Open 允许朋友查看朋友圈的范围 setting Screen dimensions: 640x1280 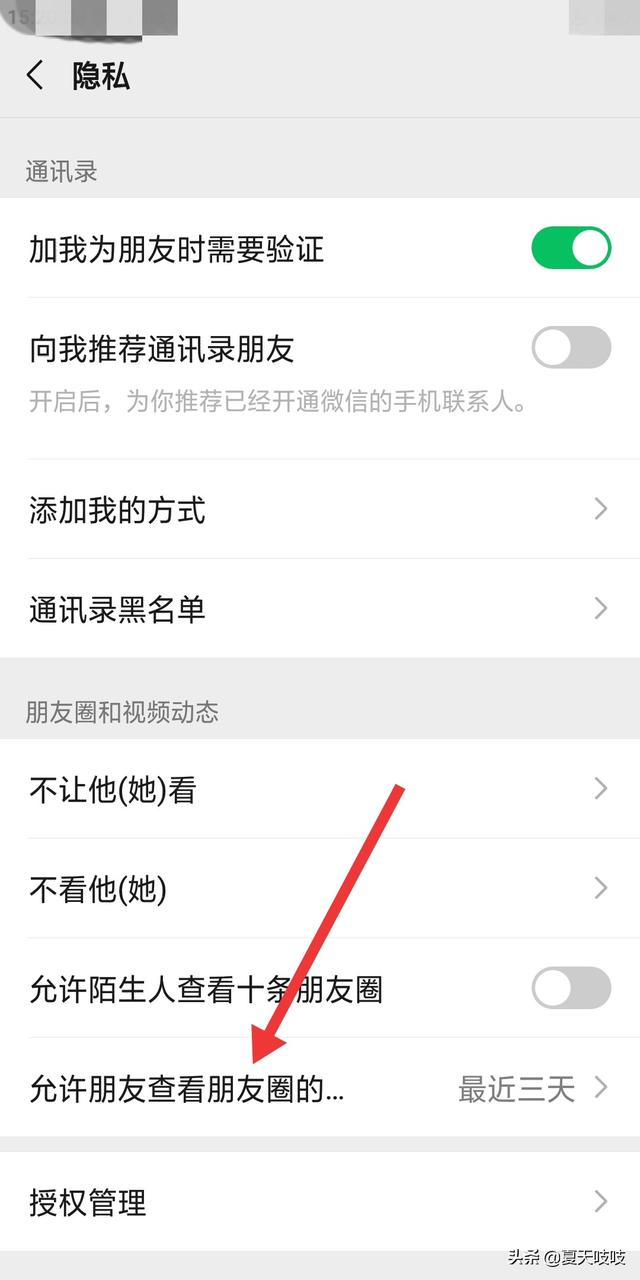(x=320, y=1088)
